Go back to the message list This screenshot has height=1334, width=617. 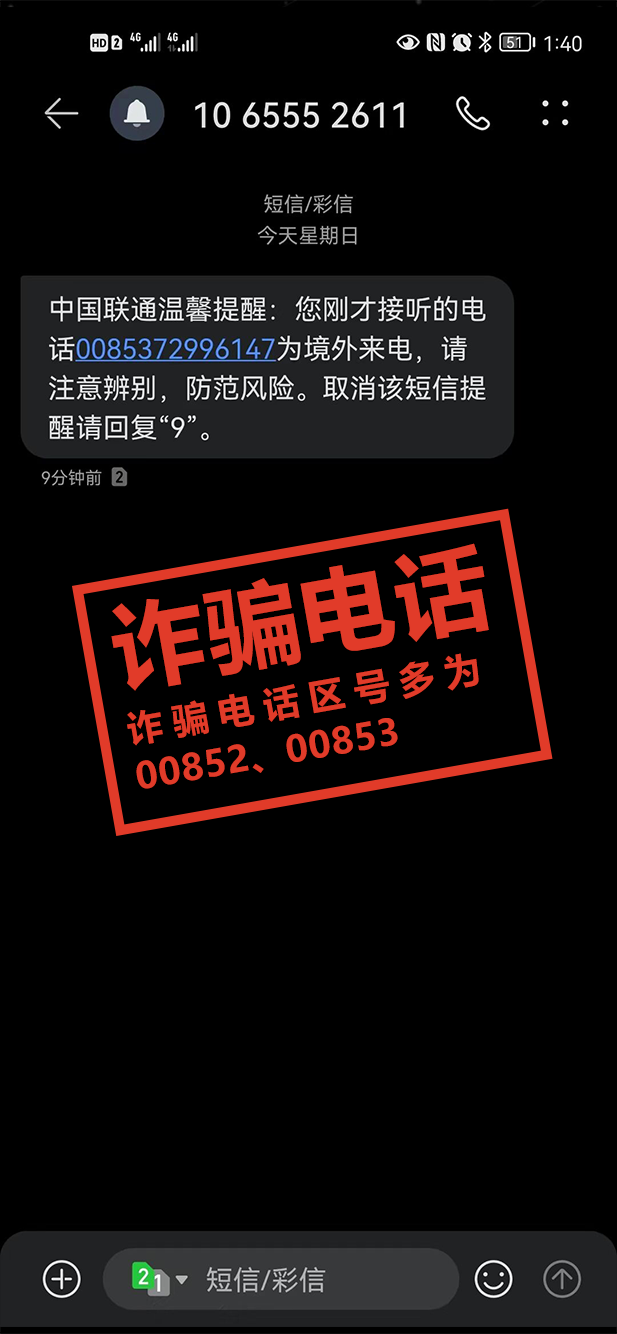point(61,114)
